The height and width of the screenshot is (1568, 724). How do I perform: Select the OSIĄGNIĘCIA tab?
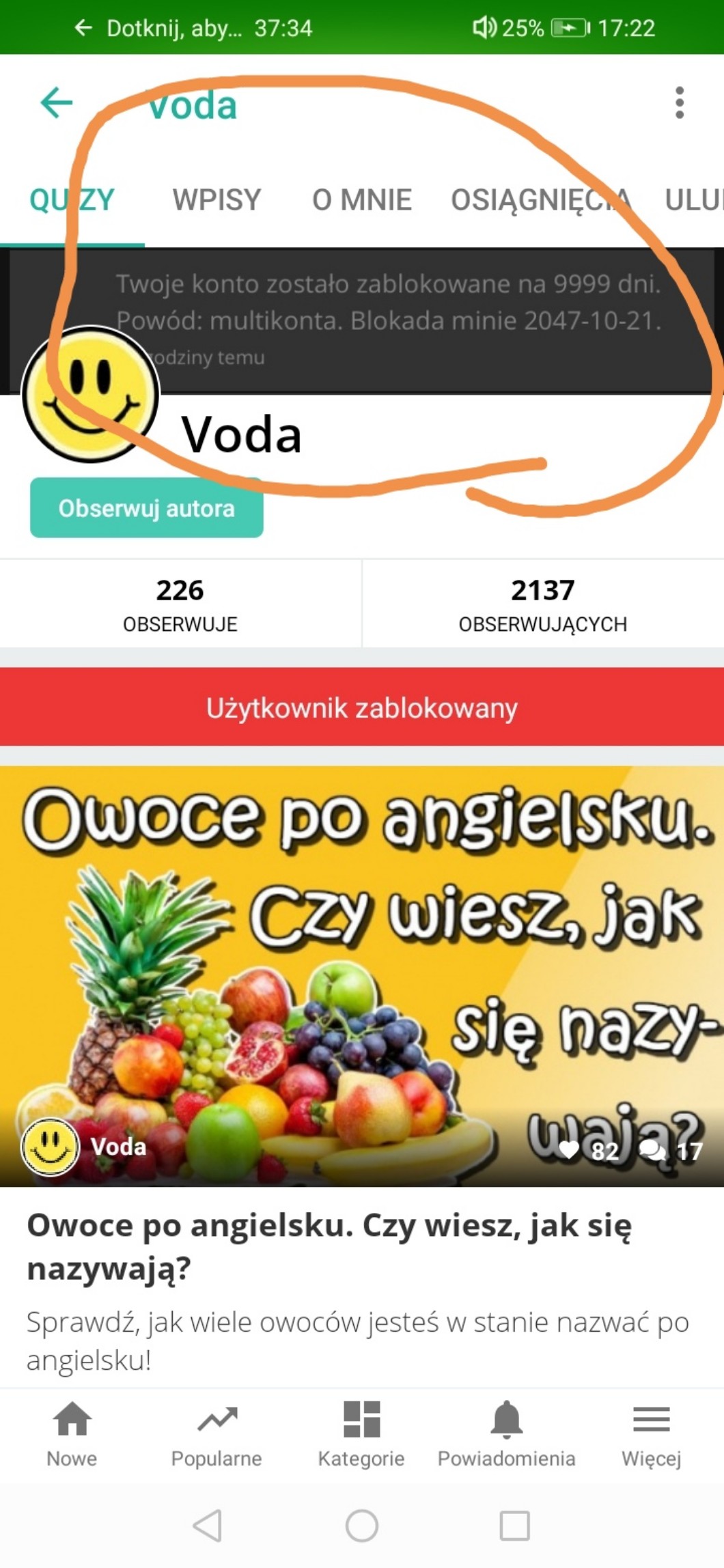point(540,200)
